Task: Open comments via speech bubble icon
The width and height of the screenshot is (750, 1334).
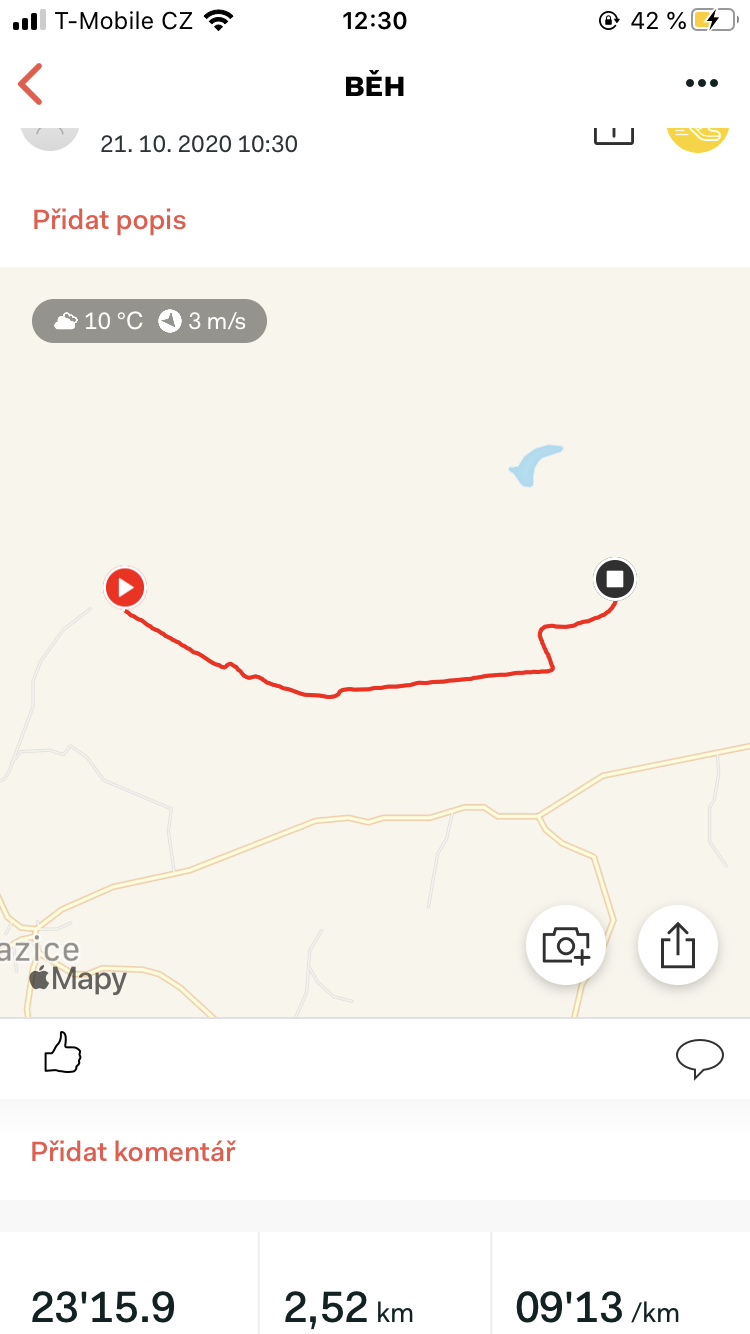Action: click(x=700, y=1059)
